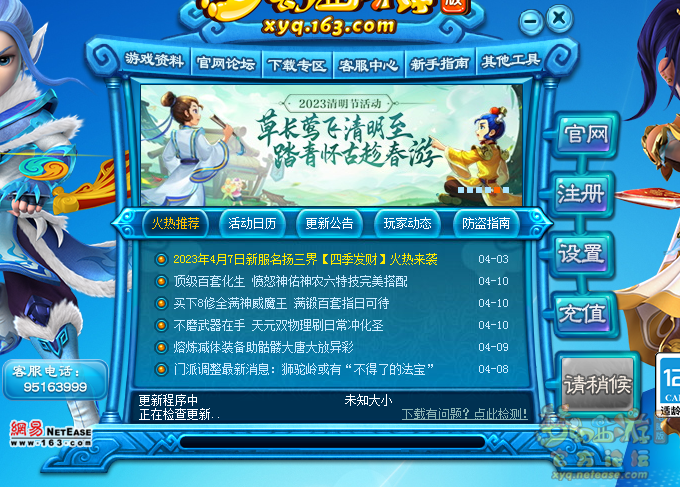
Task: Open the 游戏资料 menu
Action: [x=155, y=62]
